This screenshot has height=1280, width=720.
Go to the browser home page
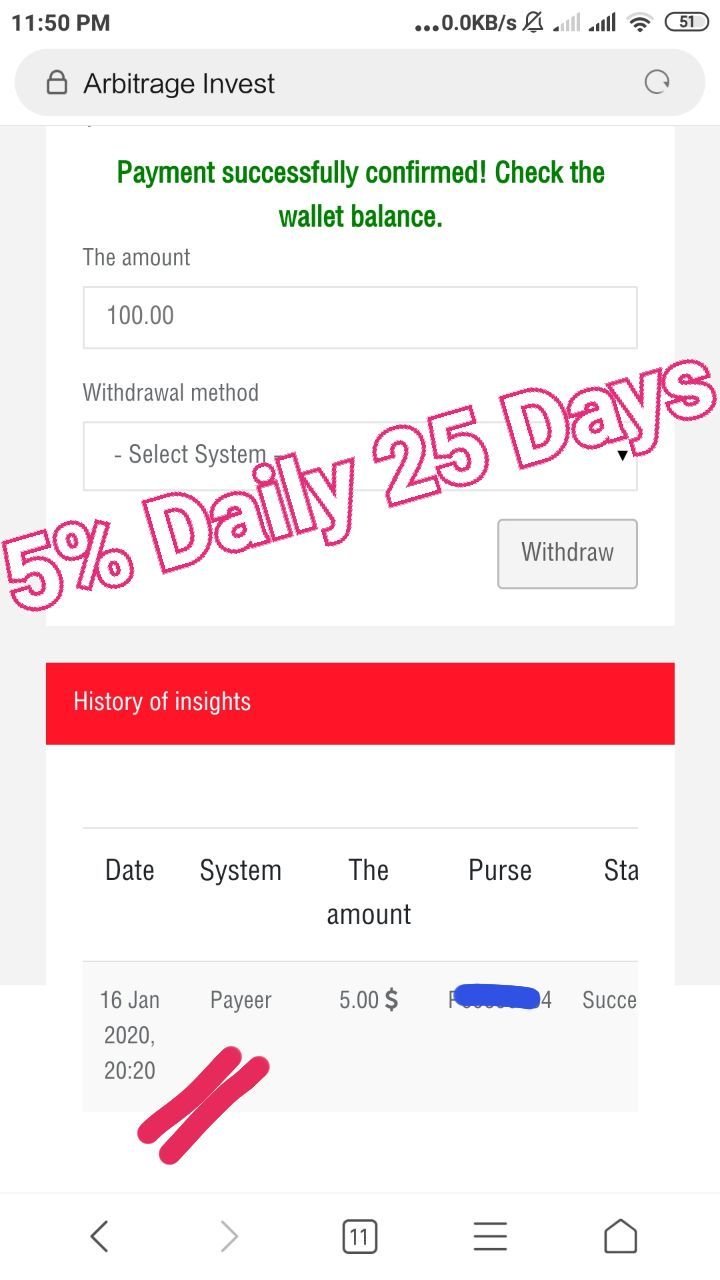(x=620, y=1237)
